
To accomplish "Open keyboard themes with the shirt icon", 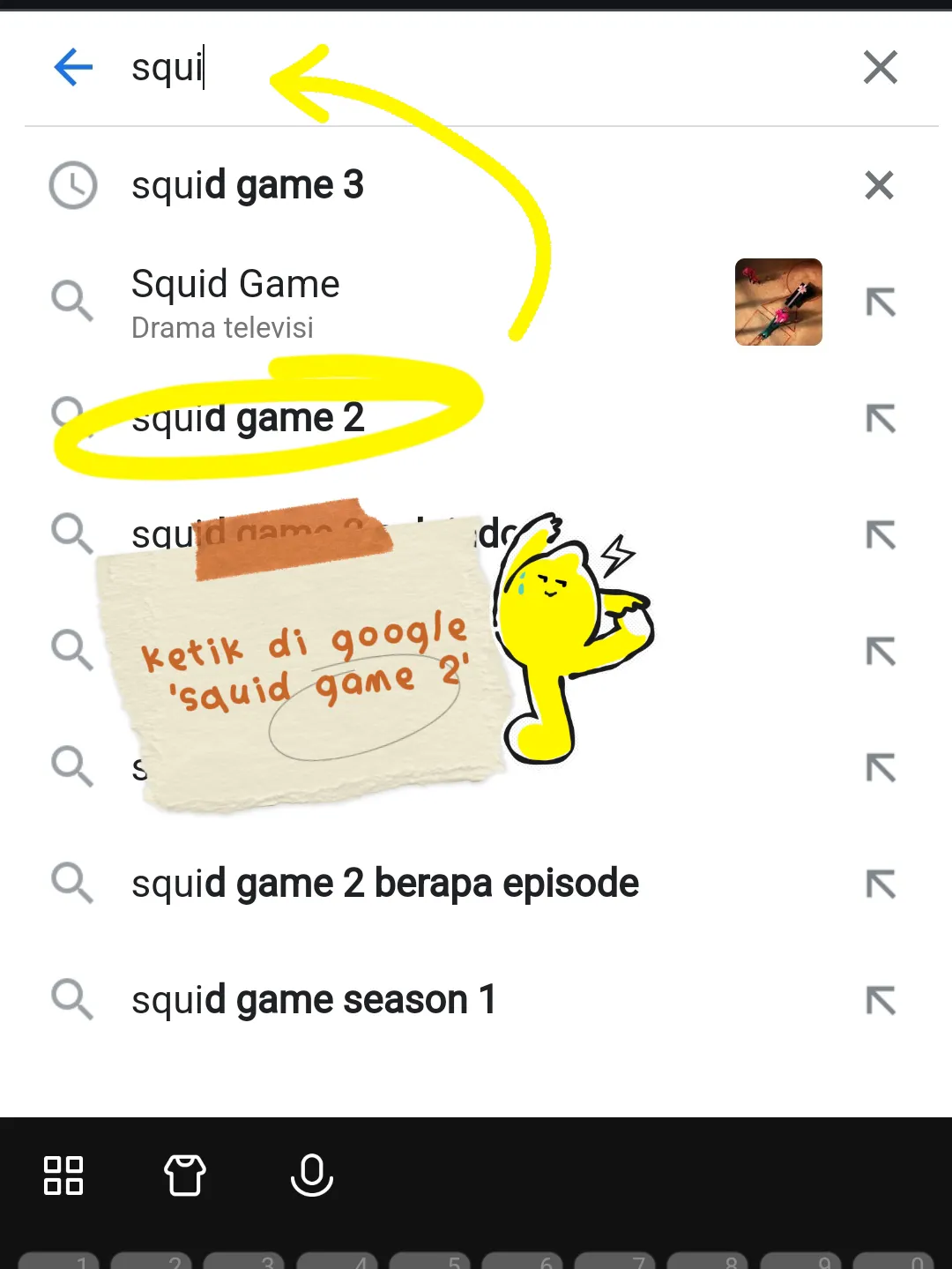I will pyautogui.click(x=185, y=1175).
